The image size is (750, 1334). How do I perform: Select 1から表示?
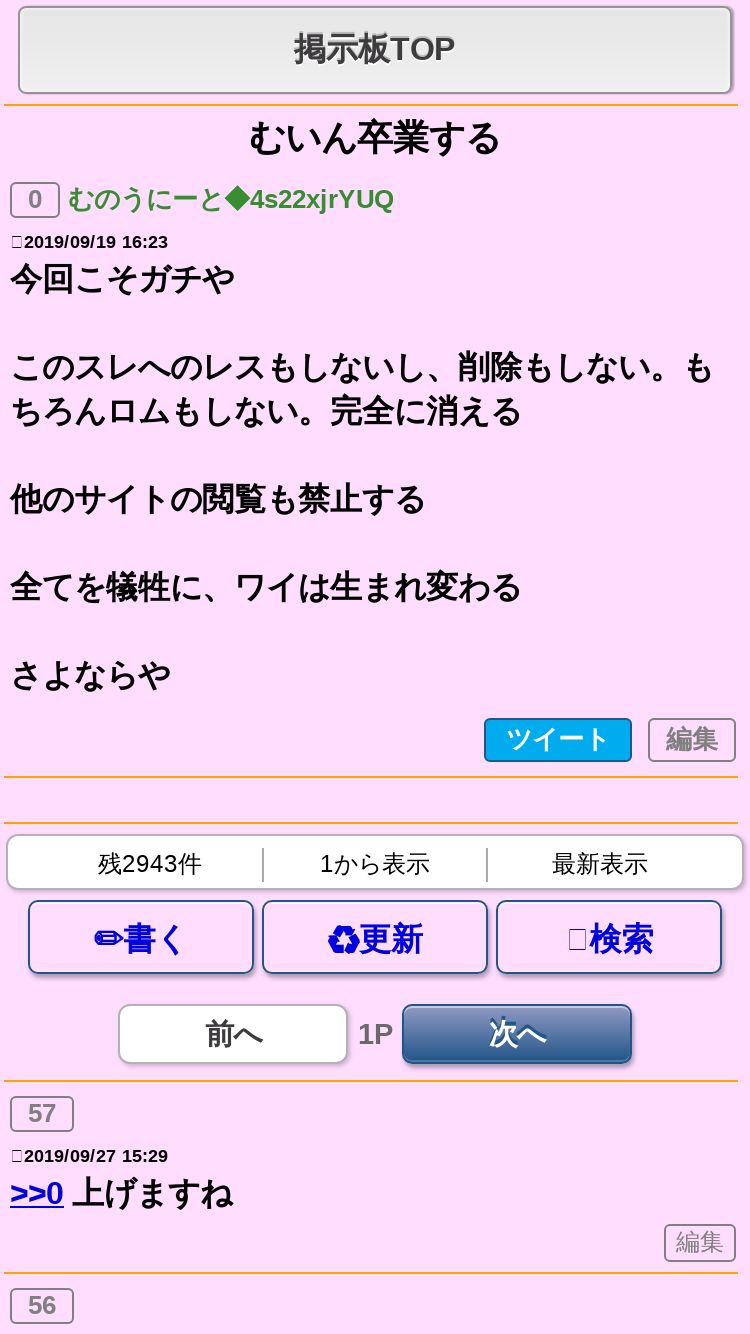[x=375, y=864]
